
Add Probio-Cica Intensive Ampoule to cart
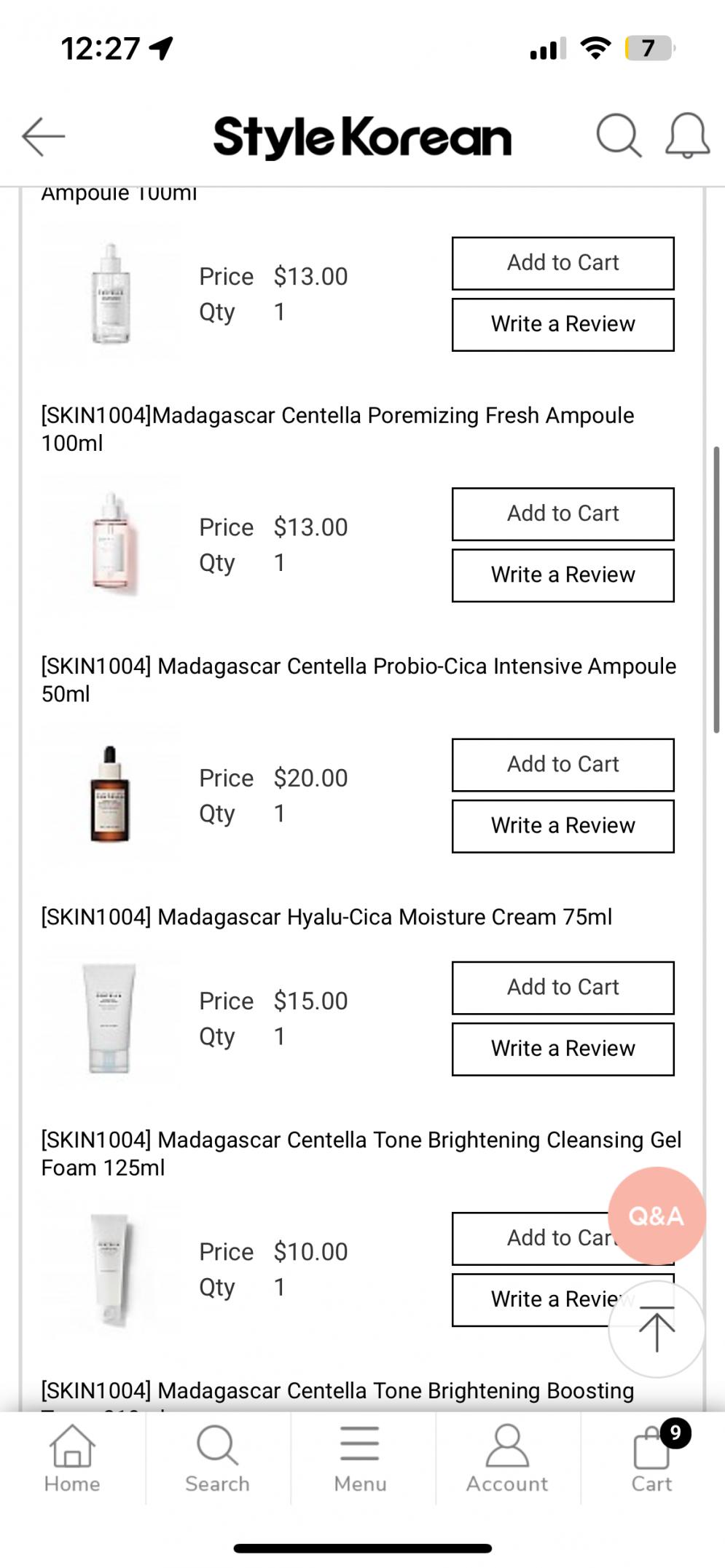click(563, 765)
